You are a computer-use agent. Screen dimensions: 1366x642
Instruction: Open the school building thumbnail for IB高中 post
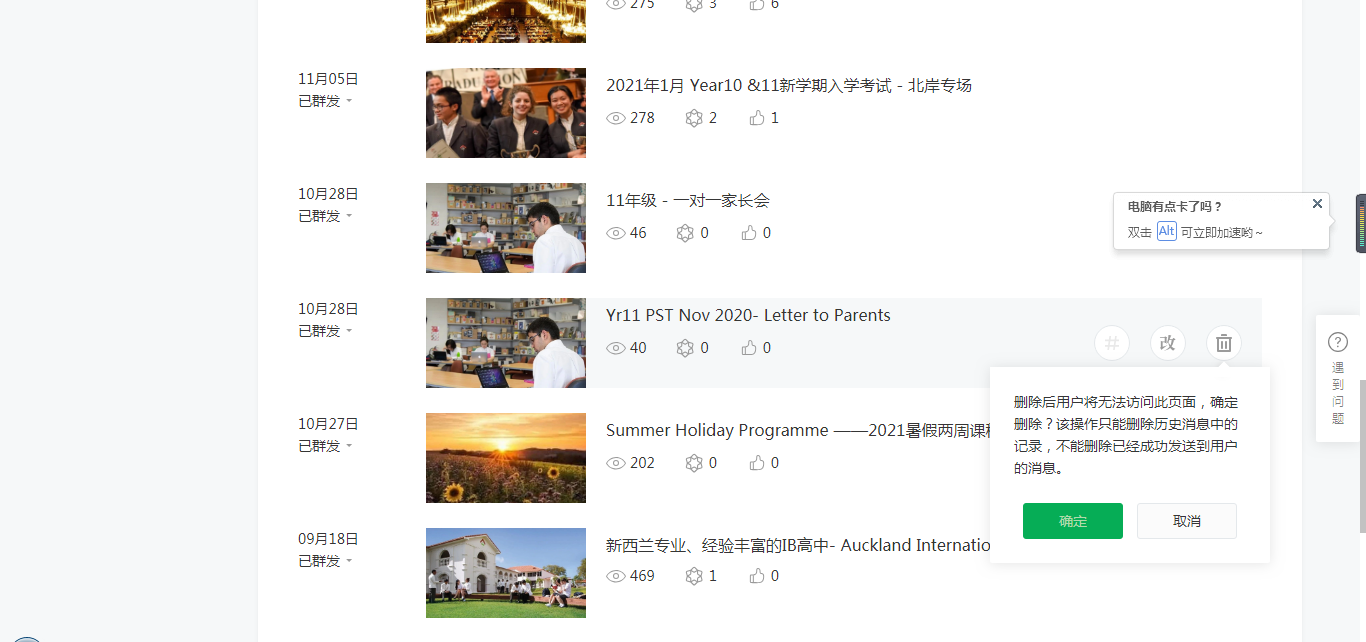[506, 573]
